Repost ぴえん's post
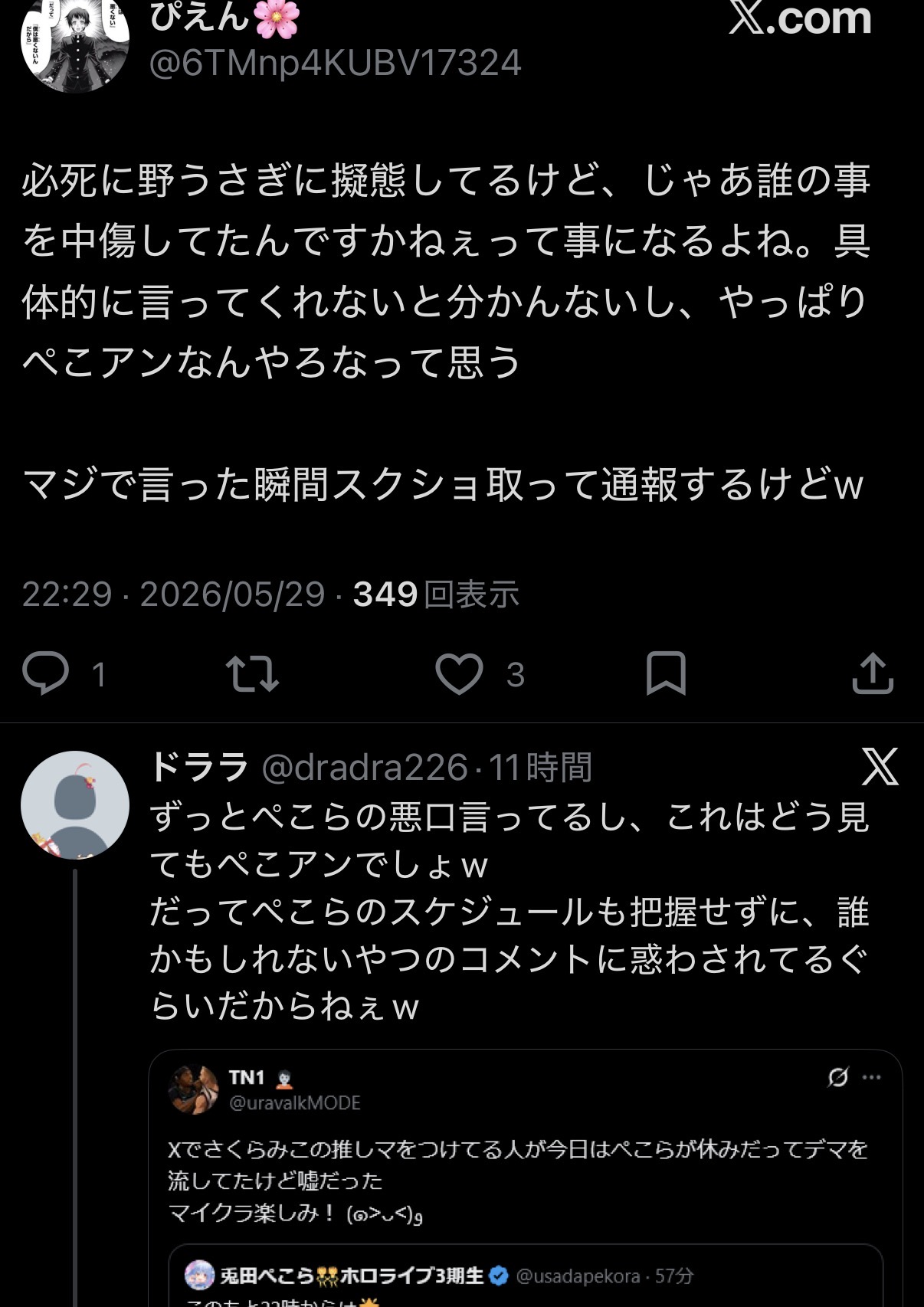Image resolution: width=924 pixels, height=1307 pixels. 252,673
